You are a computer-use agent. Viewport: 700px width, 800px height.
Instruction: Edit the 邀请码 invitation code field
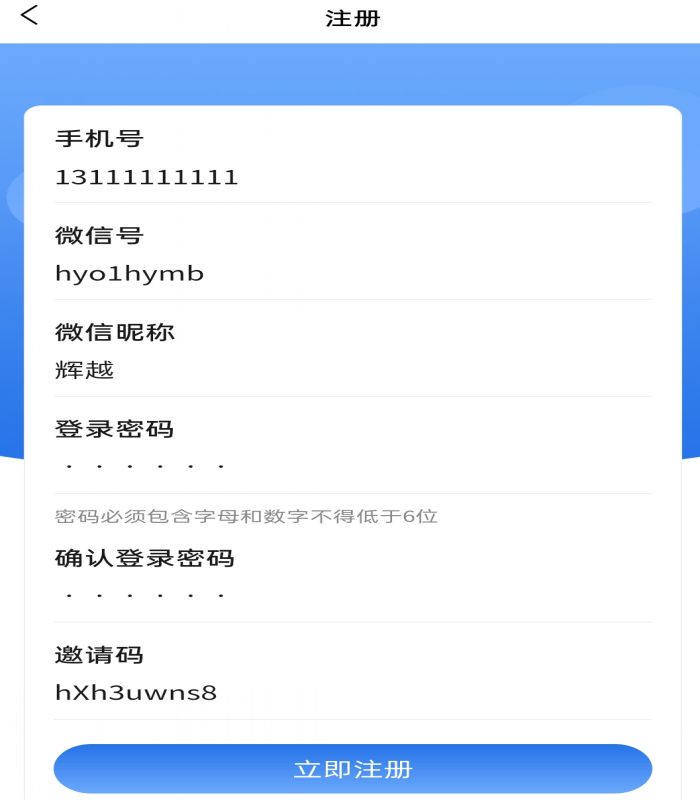coord(352,692)
